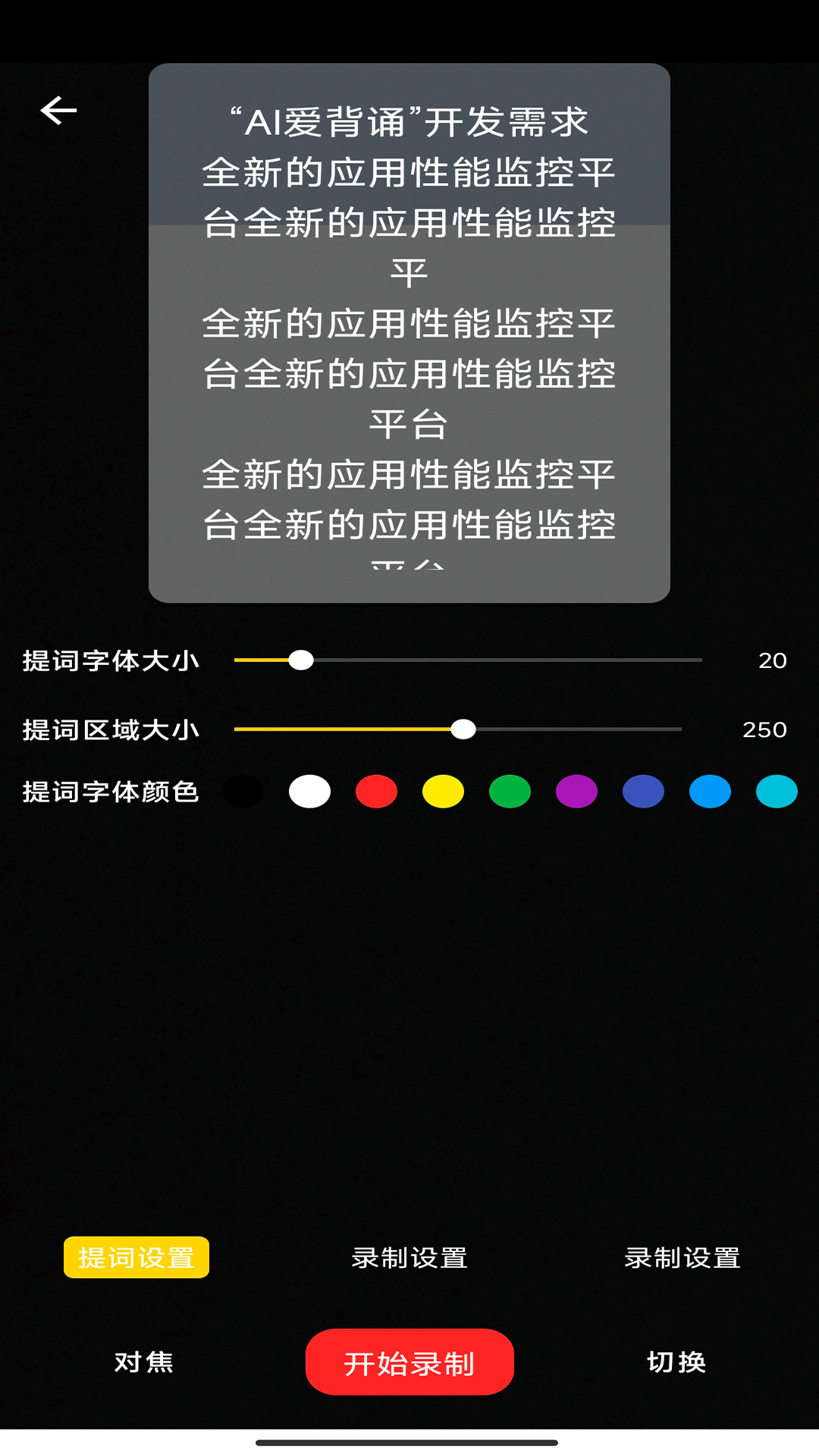This screenshot has height=1456, width=819.
Task: Select white teleprompter font color
Action: pyautogui.click(x=309, y=792)
